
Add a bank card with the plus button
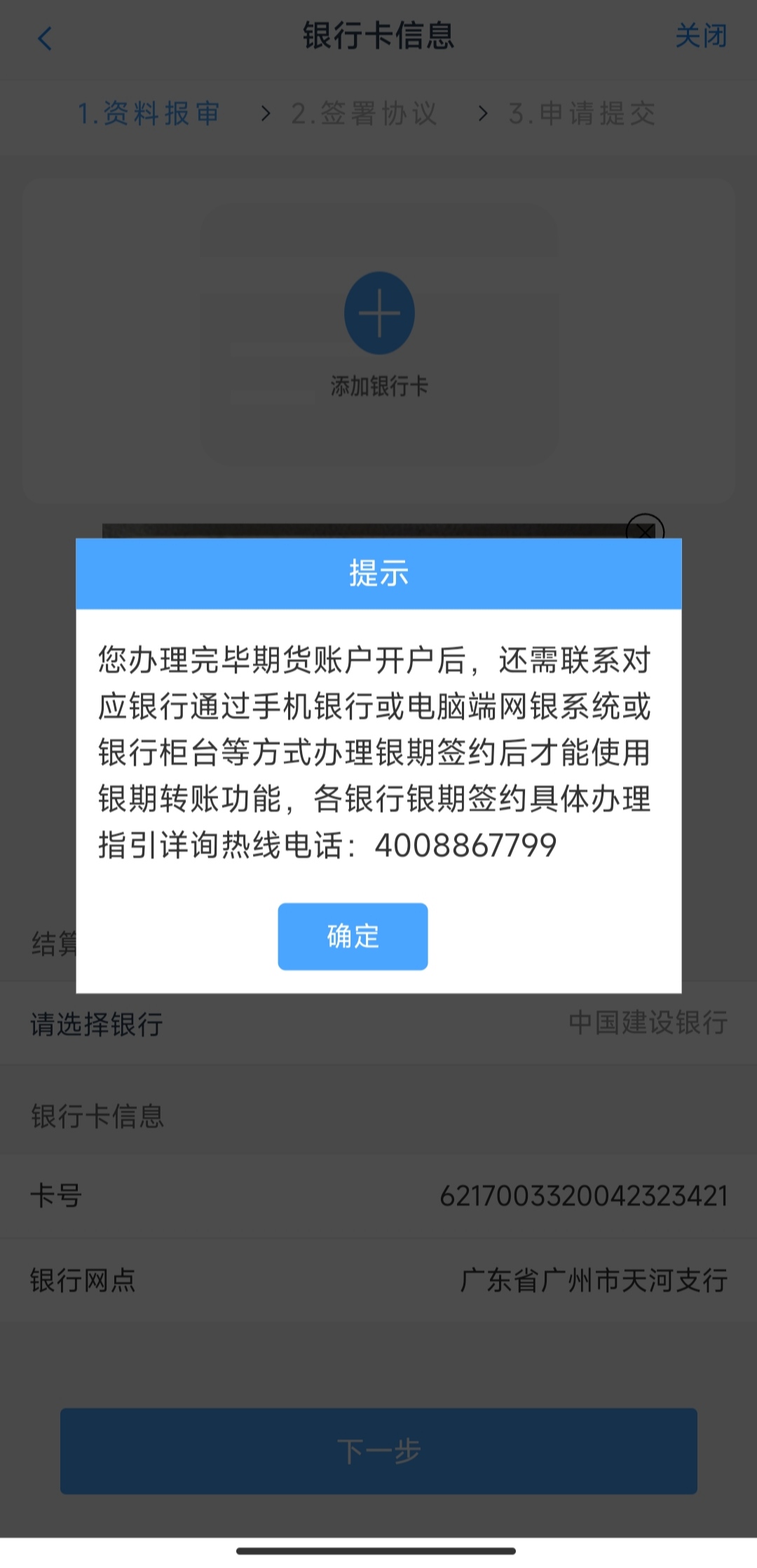pyautogui.click(x=379, y=313)
